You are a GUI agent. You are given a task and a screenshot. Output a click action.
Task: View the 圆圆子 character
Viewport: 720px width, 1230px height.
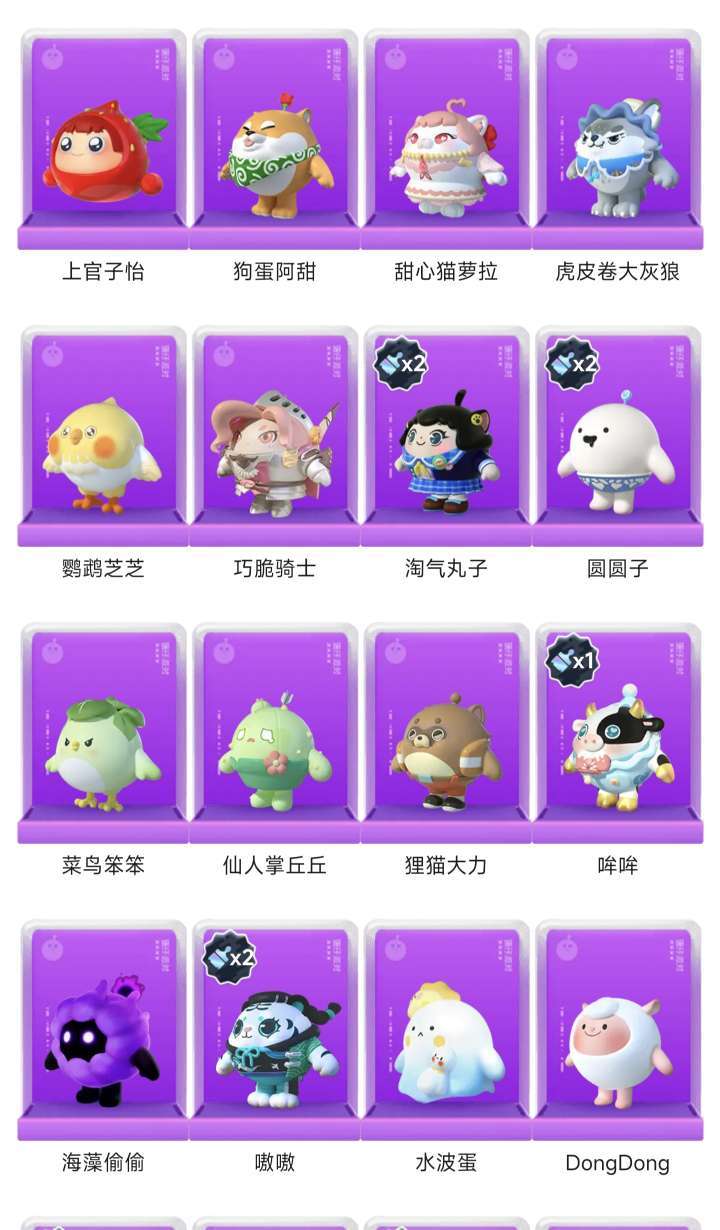[617, 437]
